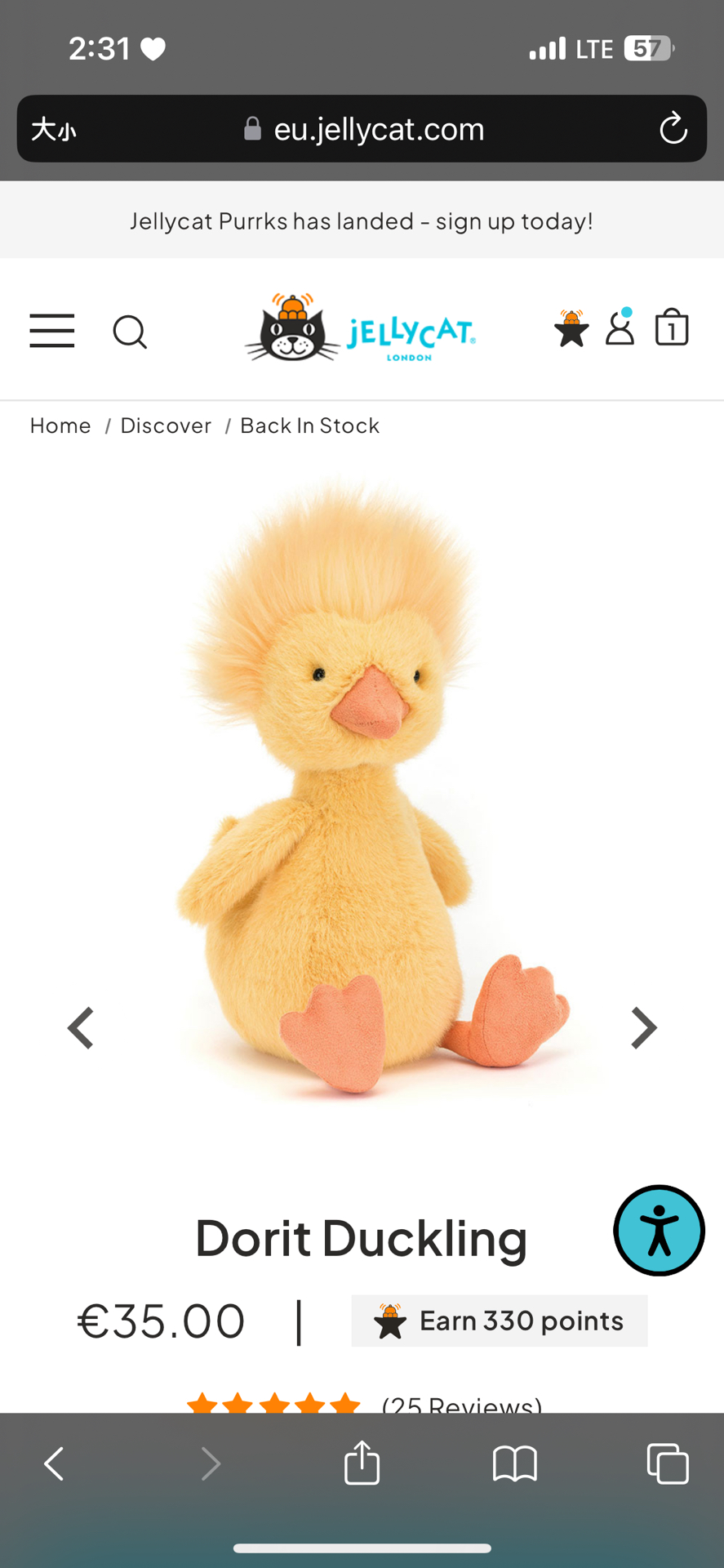Open the hamburger menu
This screenshot has height=1568, width=724.
point(52,331)
